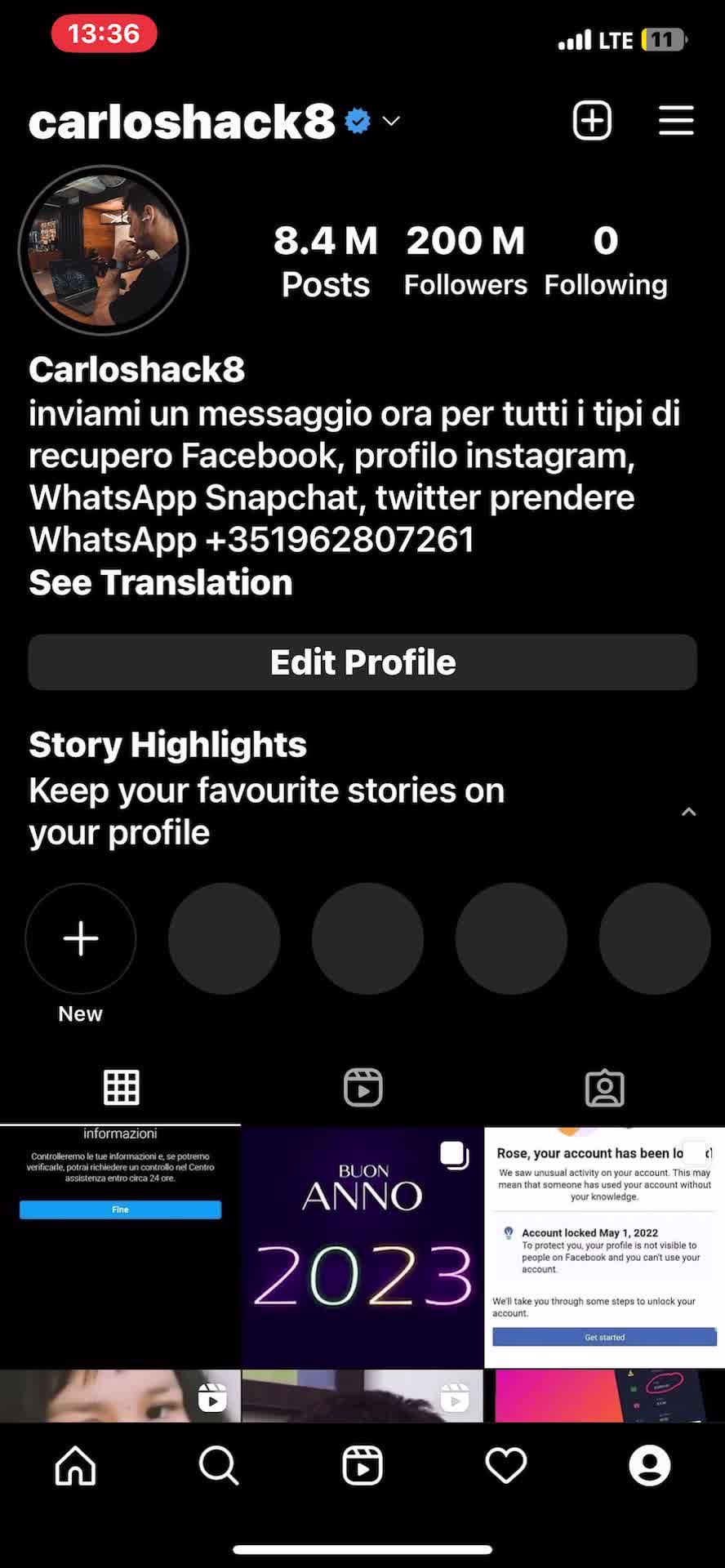Open the hamburger menu
This screenshot has height=1568, width=725.
click(676, 121)
